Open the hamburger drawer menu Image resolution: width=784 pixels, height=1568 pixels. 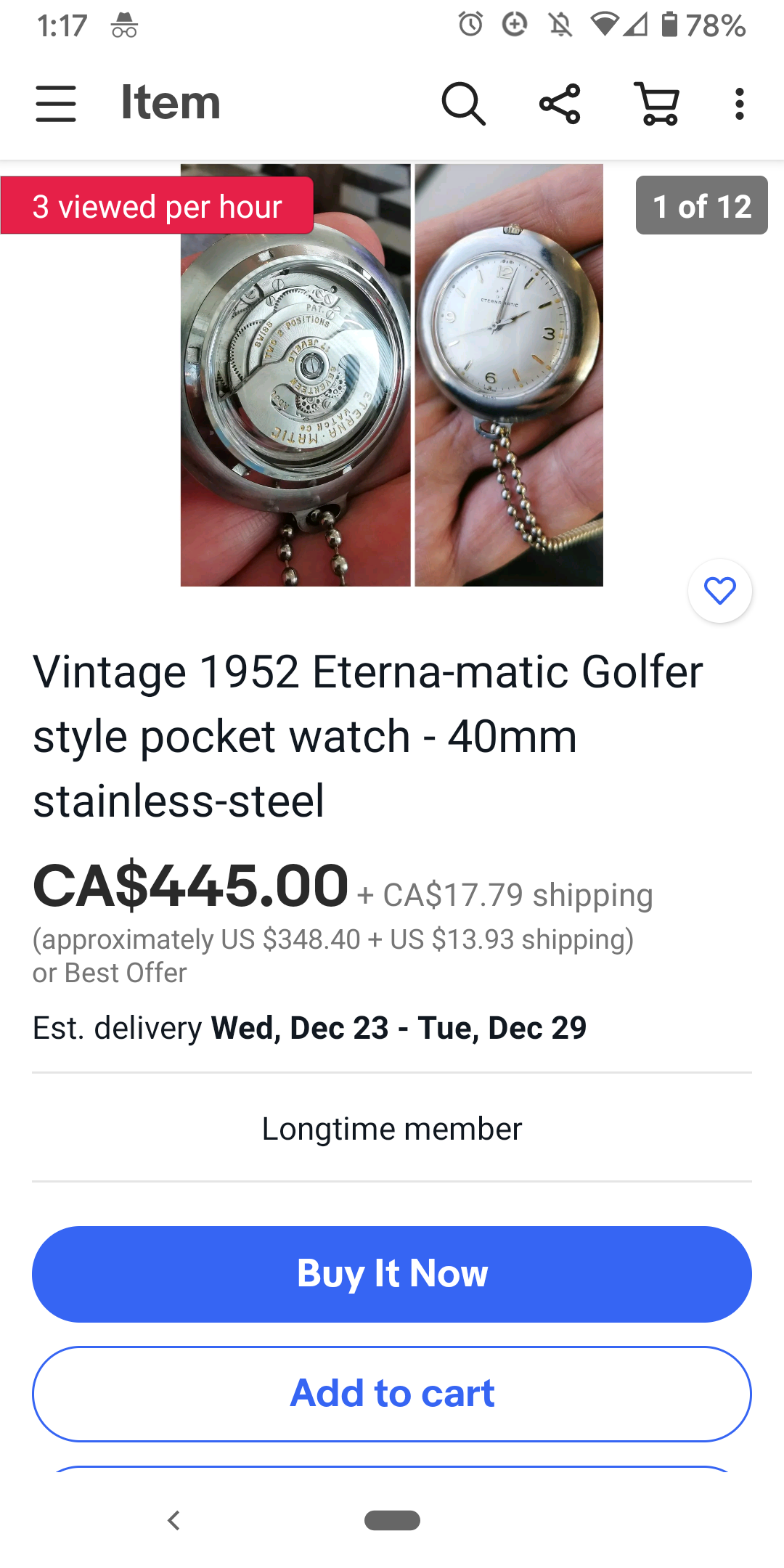click(56, 103)
